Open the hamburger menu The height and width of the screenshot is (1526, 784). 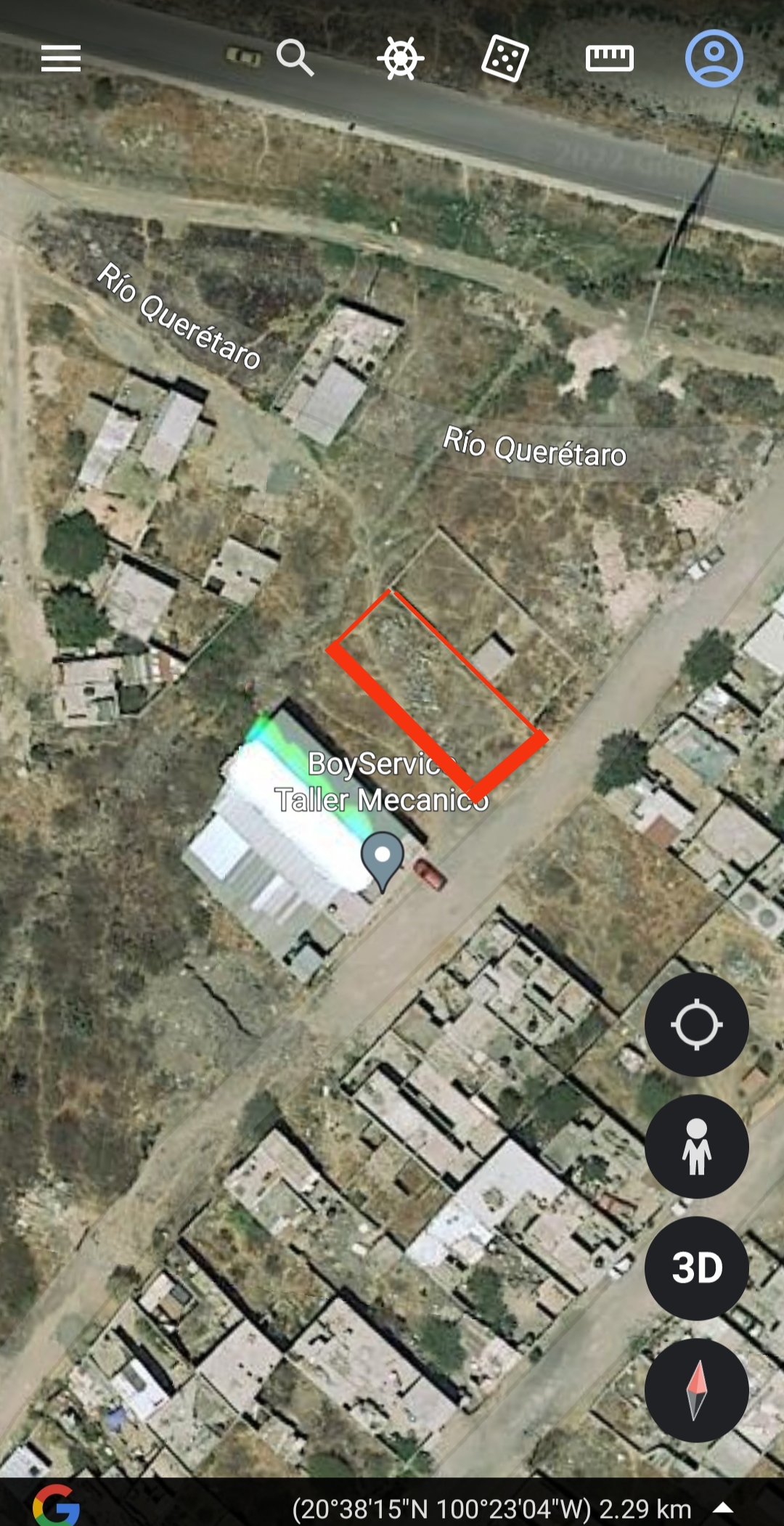pyautogui.click(x=61, y=58)
